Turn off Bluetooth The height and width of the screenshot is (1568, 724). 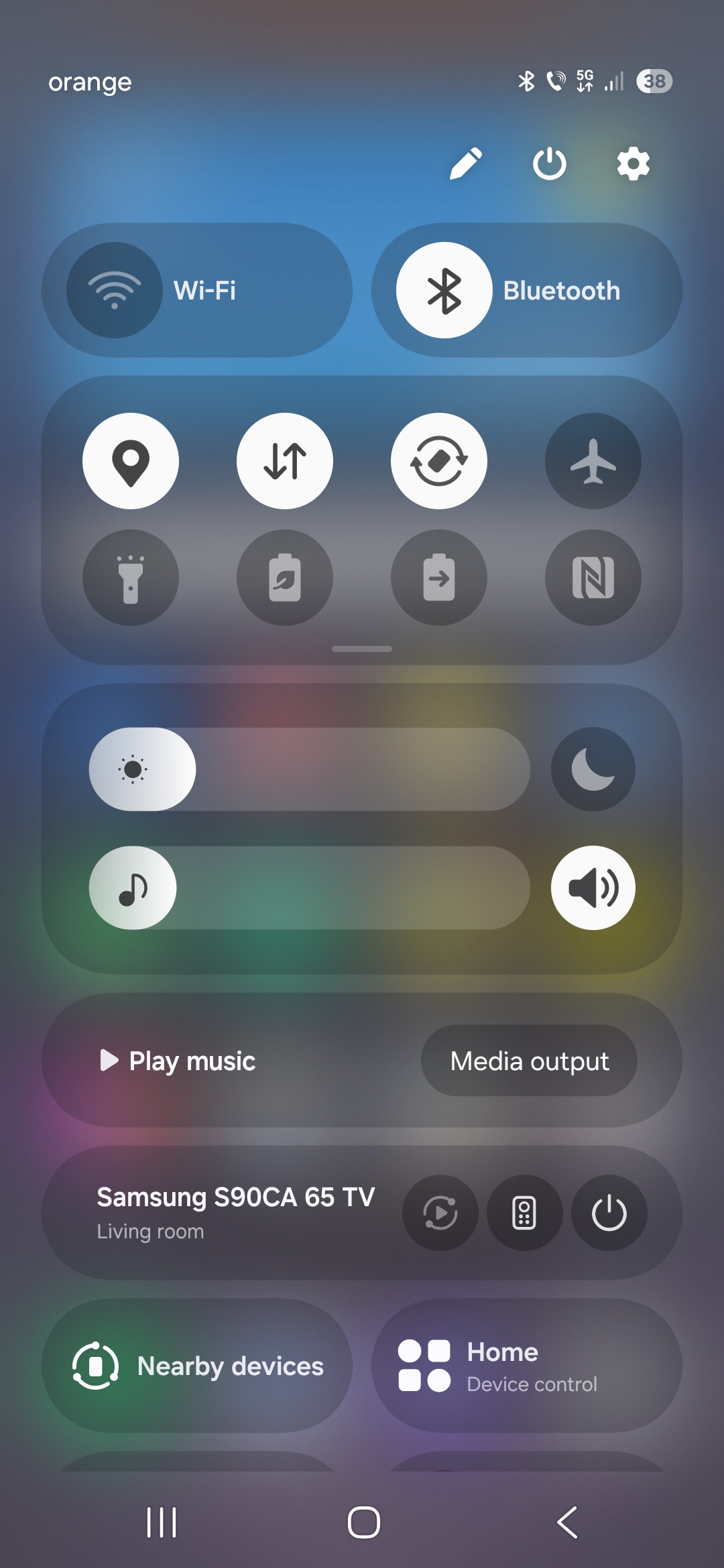(x=444, y=290)
